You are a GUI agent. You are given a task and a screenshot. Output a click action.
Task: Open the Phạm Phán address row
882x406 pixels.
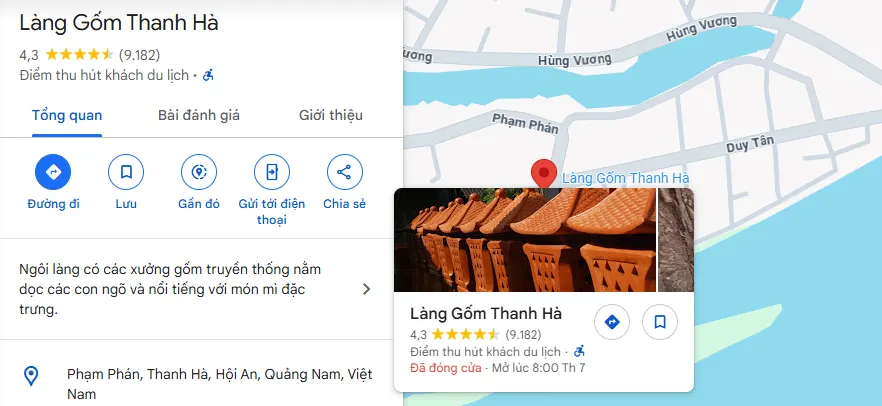(x=200, y=384)
